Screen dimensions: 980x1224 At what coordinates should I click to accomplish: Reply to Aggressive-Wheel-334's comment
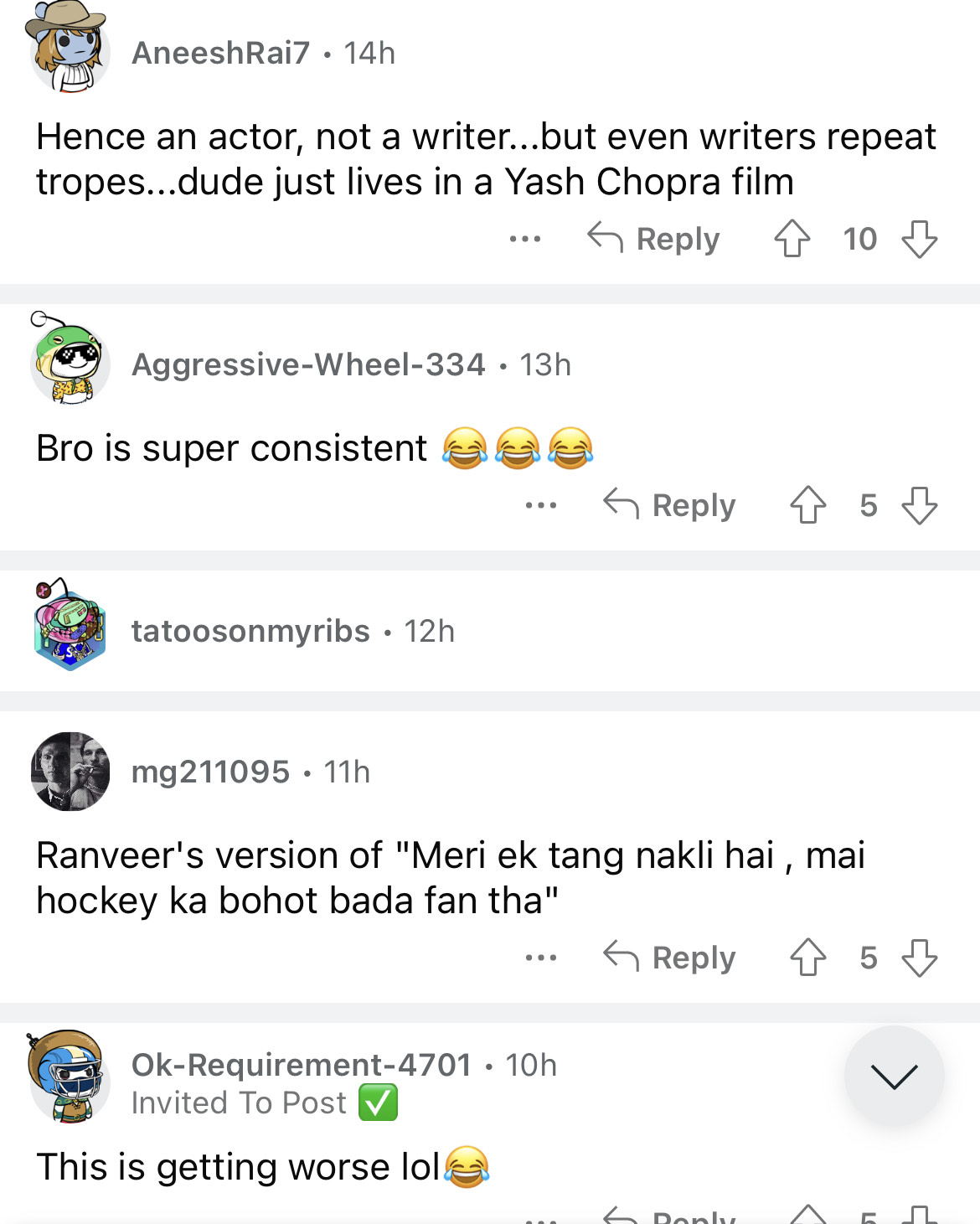point(670,505)
